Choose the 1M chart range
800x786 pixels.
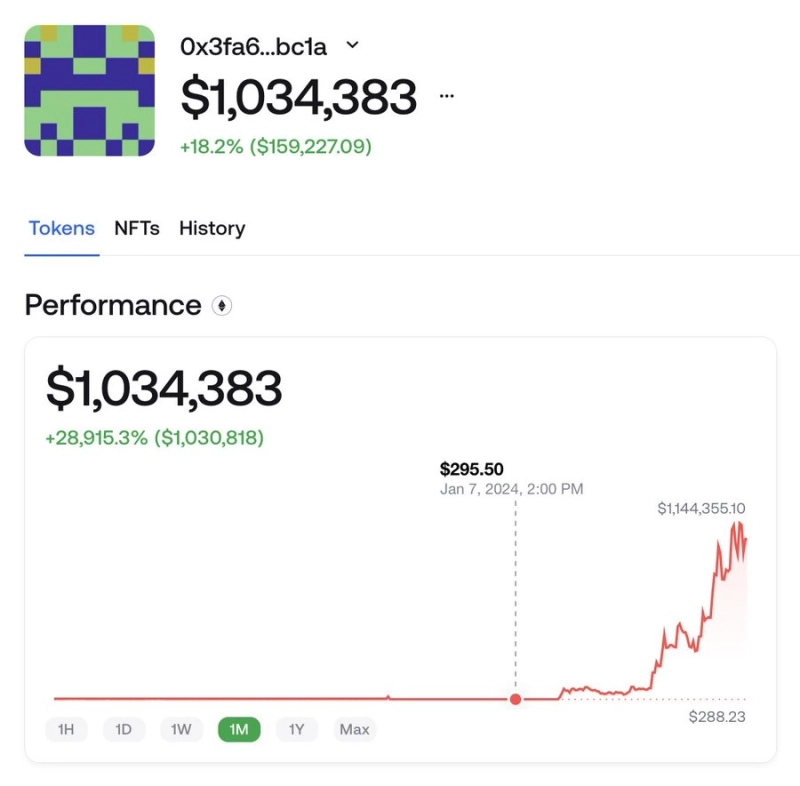click(239, 729)
